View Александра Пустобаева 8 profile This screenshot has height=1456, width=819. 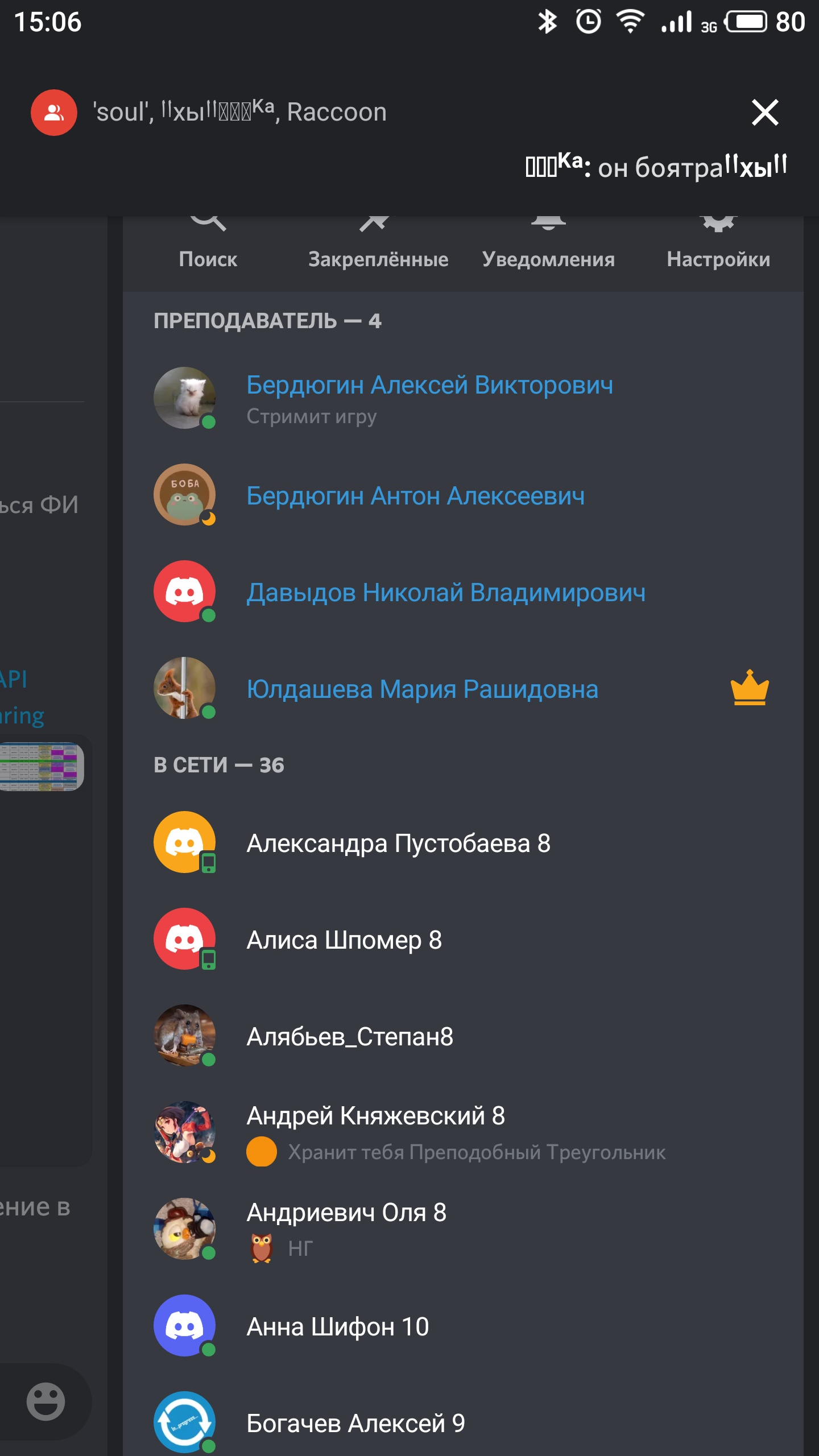tap(398, 843)
